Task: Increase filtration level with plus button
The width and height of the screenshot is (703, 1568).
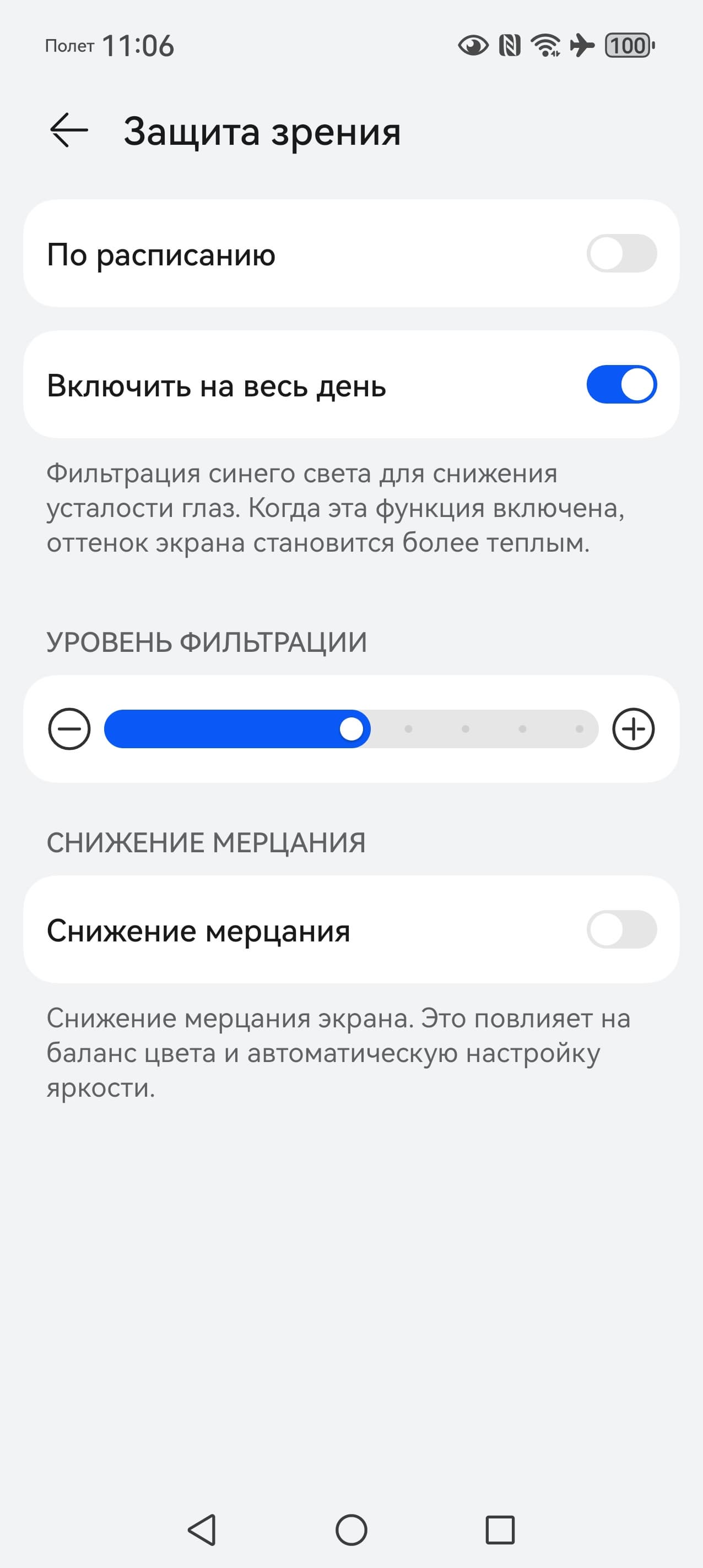Action: 633,728
